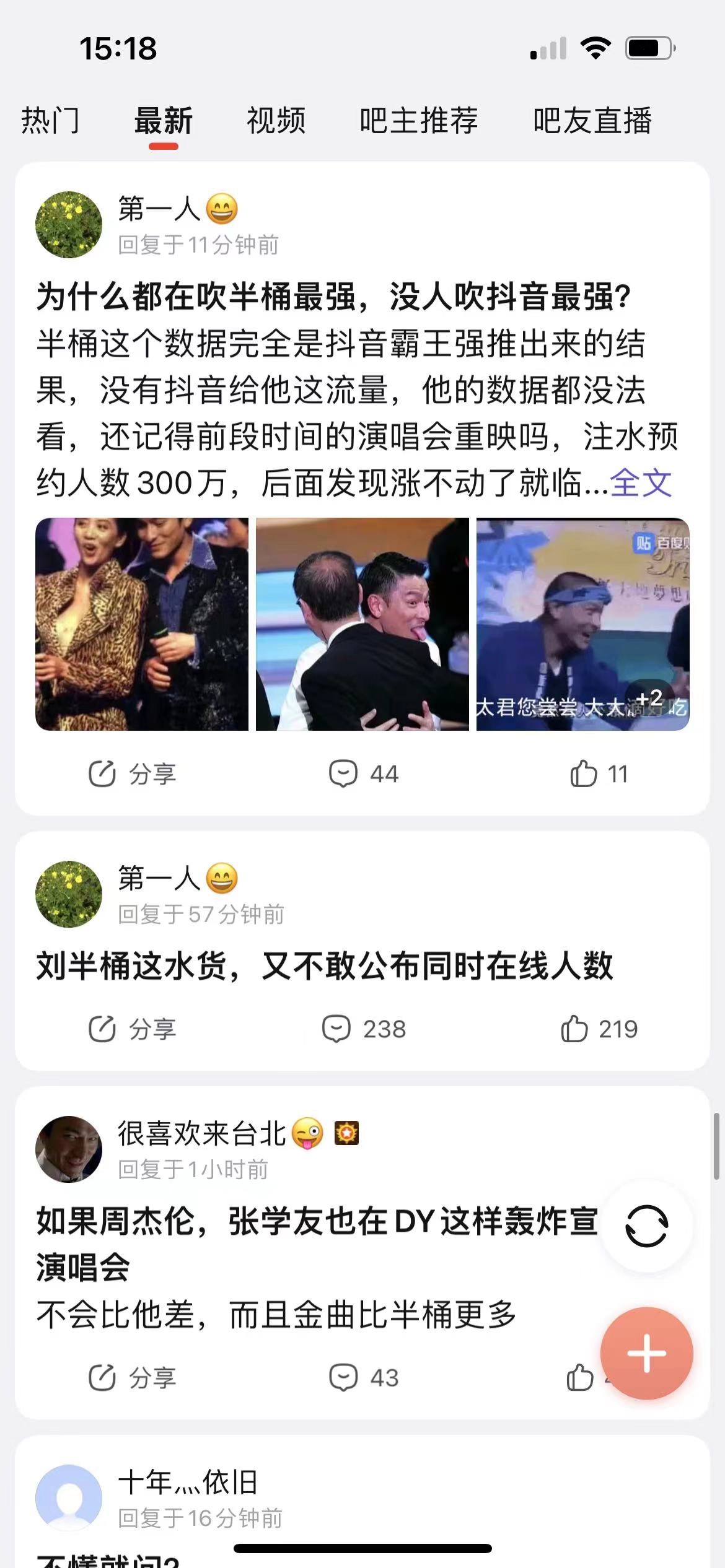View the 238 comments on 刘半桶这水货
Image resolution: width=725 pixels, height=1568 pixels.
pos(364,1029)
